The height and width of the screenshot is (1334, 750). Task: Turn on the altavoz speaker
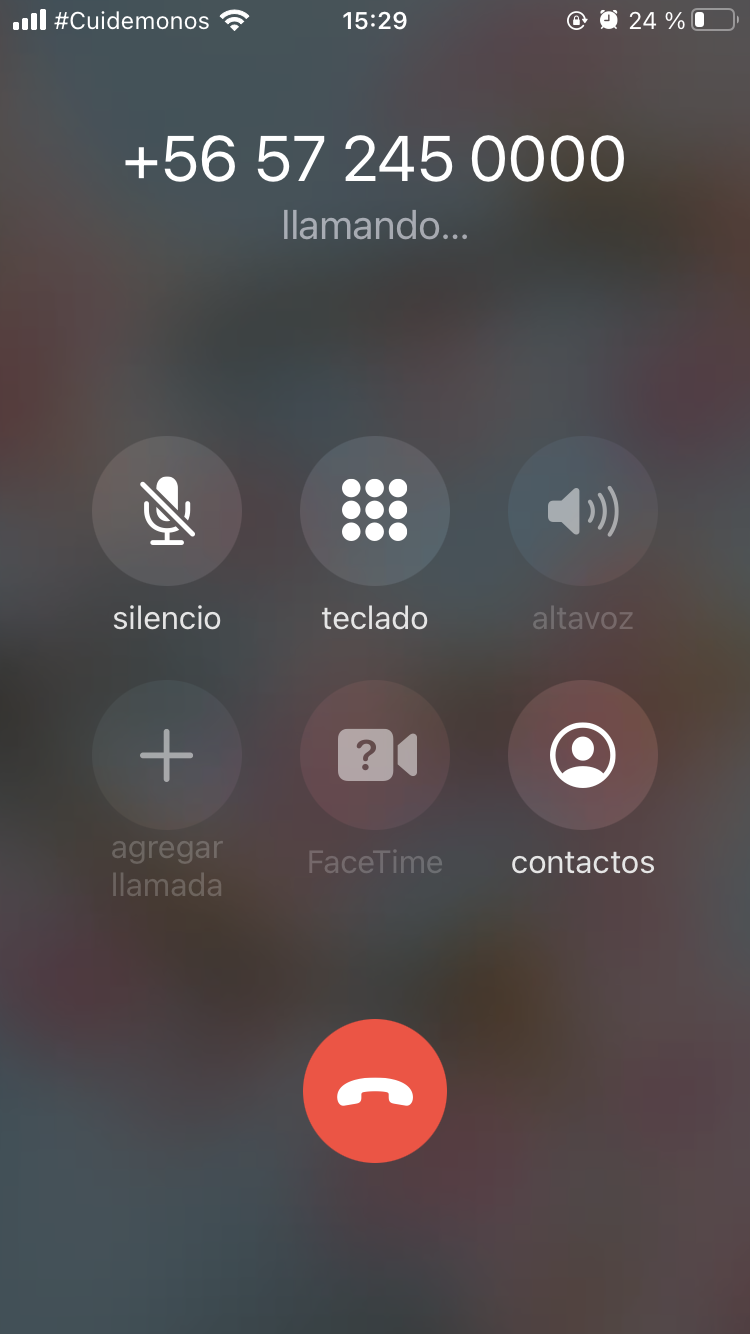(x=583, y=511)
